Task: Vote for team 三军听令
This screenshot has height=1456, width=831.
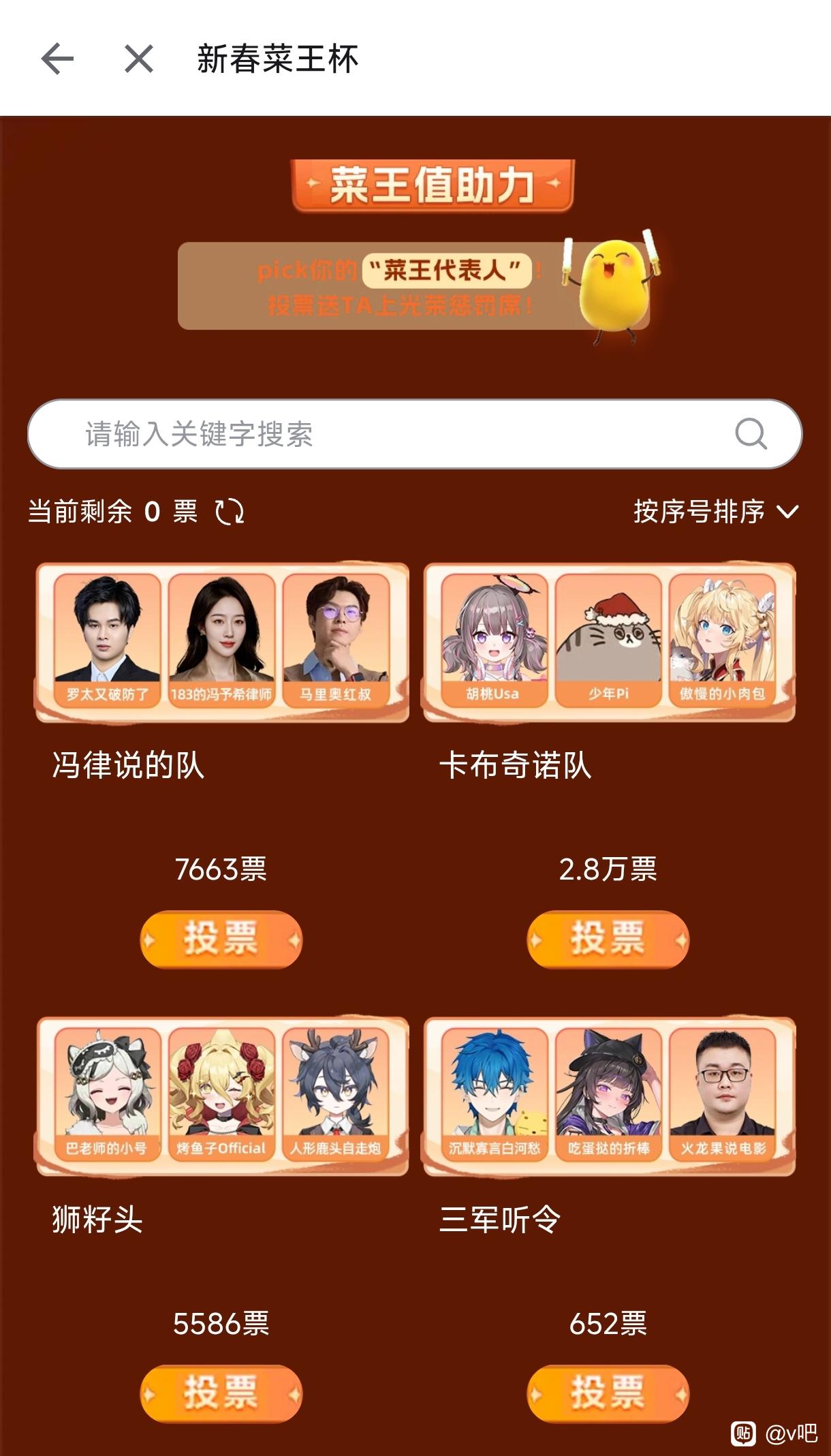Action: [x=608, y=1393]
